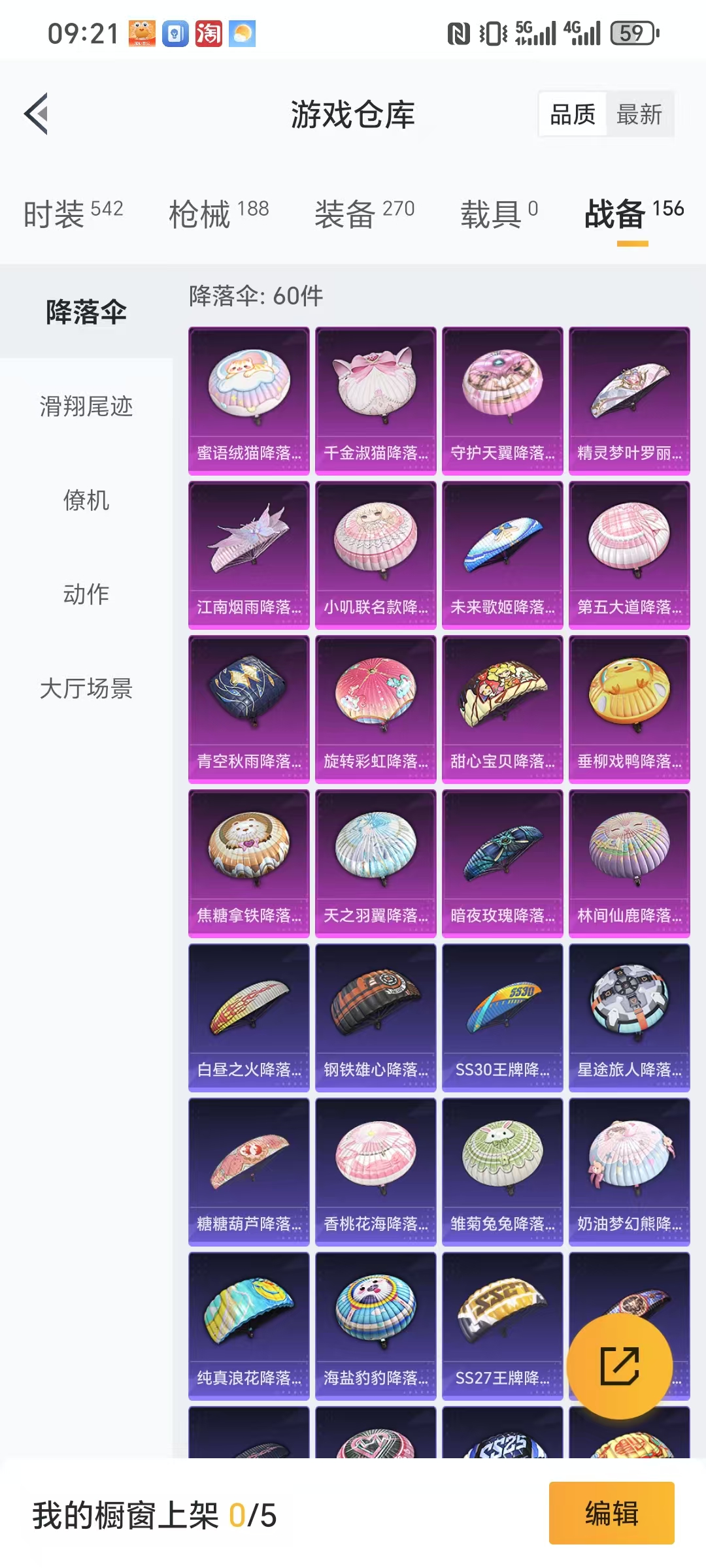Select the 动作 category

click(86, 594)
